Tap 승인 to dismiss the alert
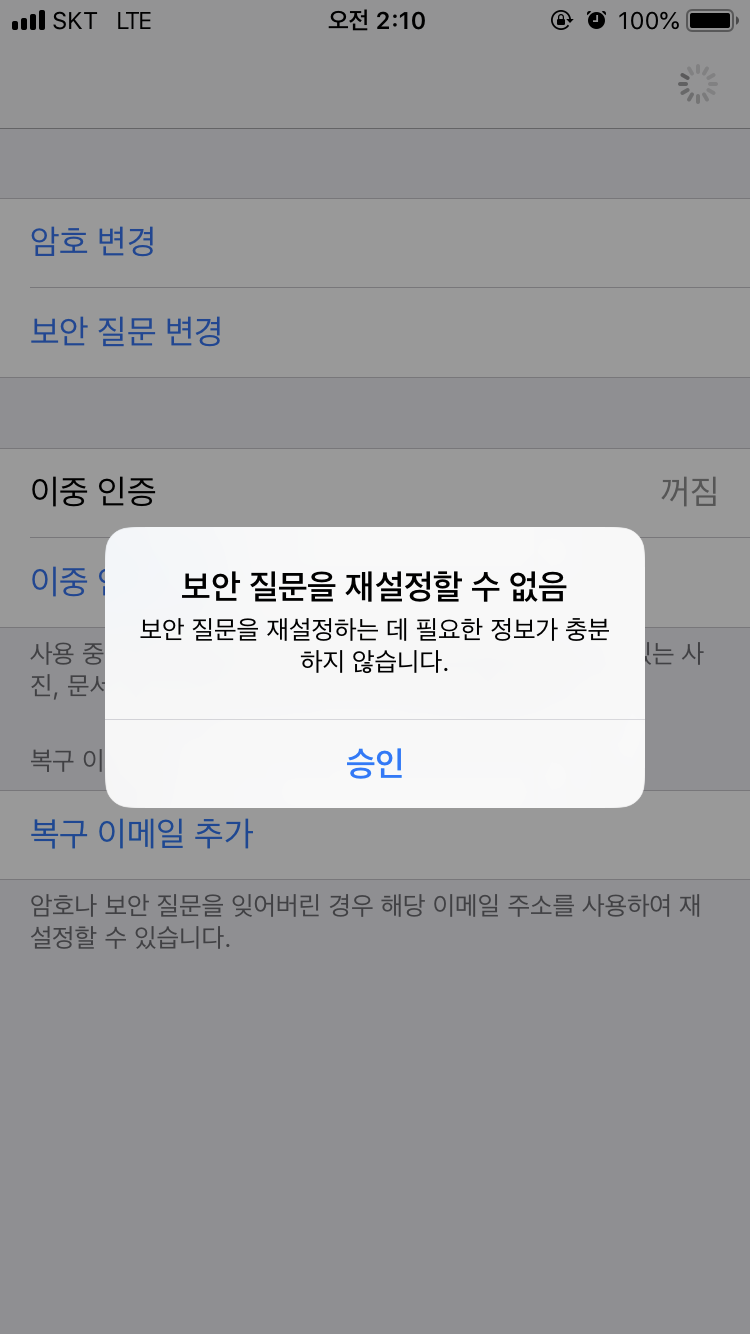The width and height of the screenshot is (750, 1334). (x=374, y=763)
